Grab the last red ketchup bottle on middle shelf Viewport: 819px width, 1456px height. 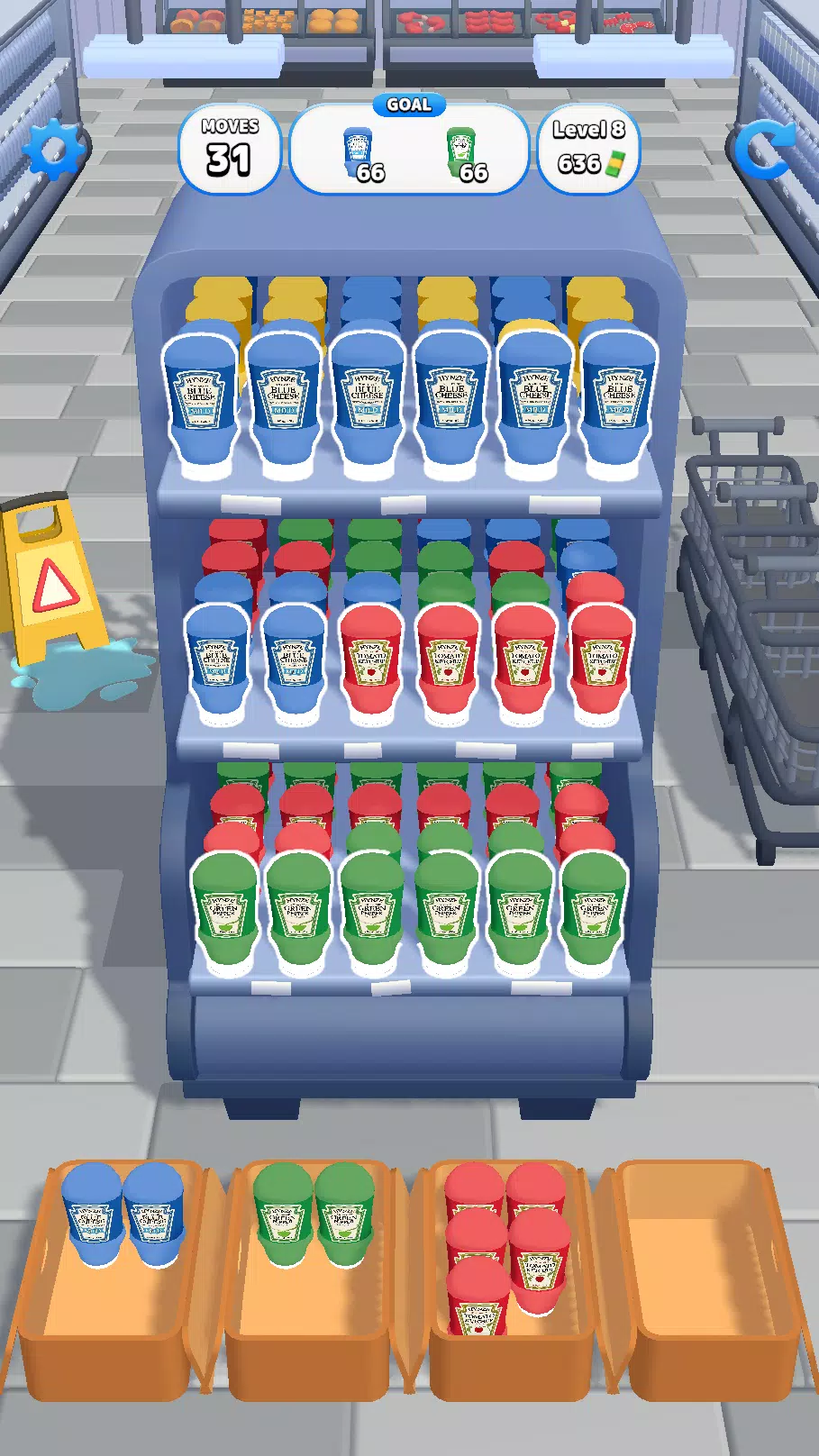tap(600, 662)
